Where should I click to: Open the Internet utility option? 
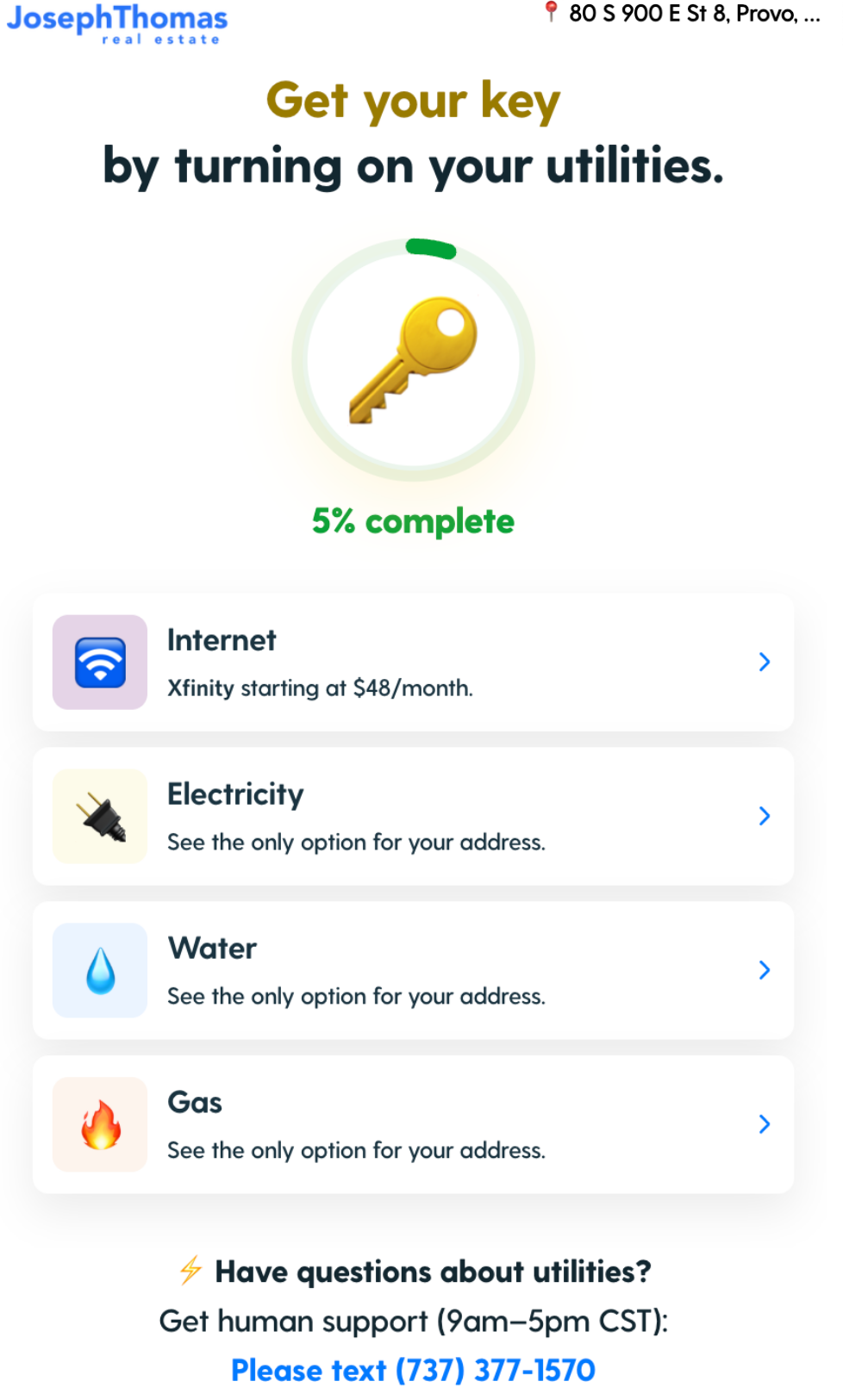click(x=413, y=662)
